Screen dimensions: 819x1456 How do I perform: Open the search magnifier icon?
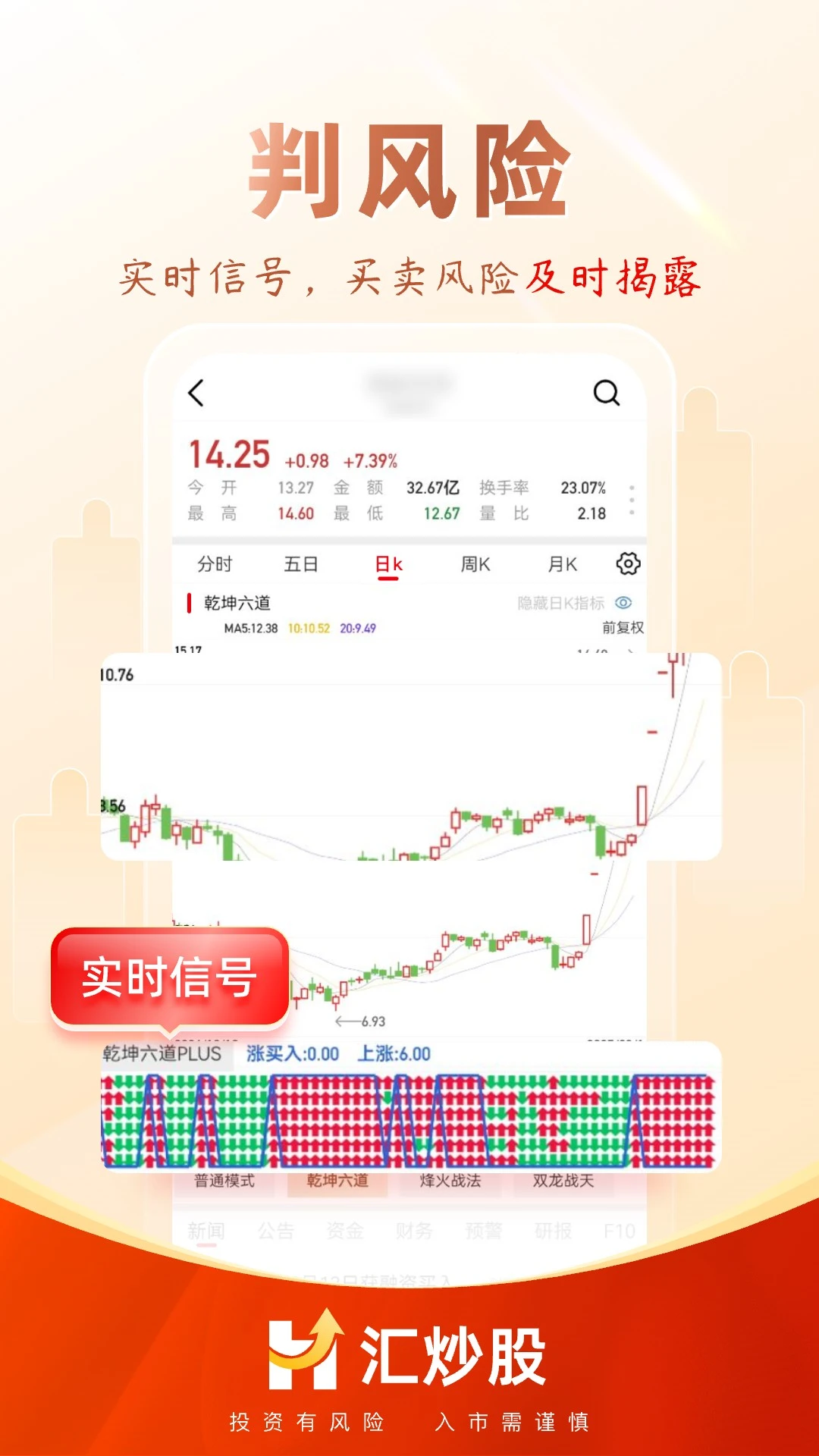(604, 394)
